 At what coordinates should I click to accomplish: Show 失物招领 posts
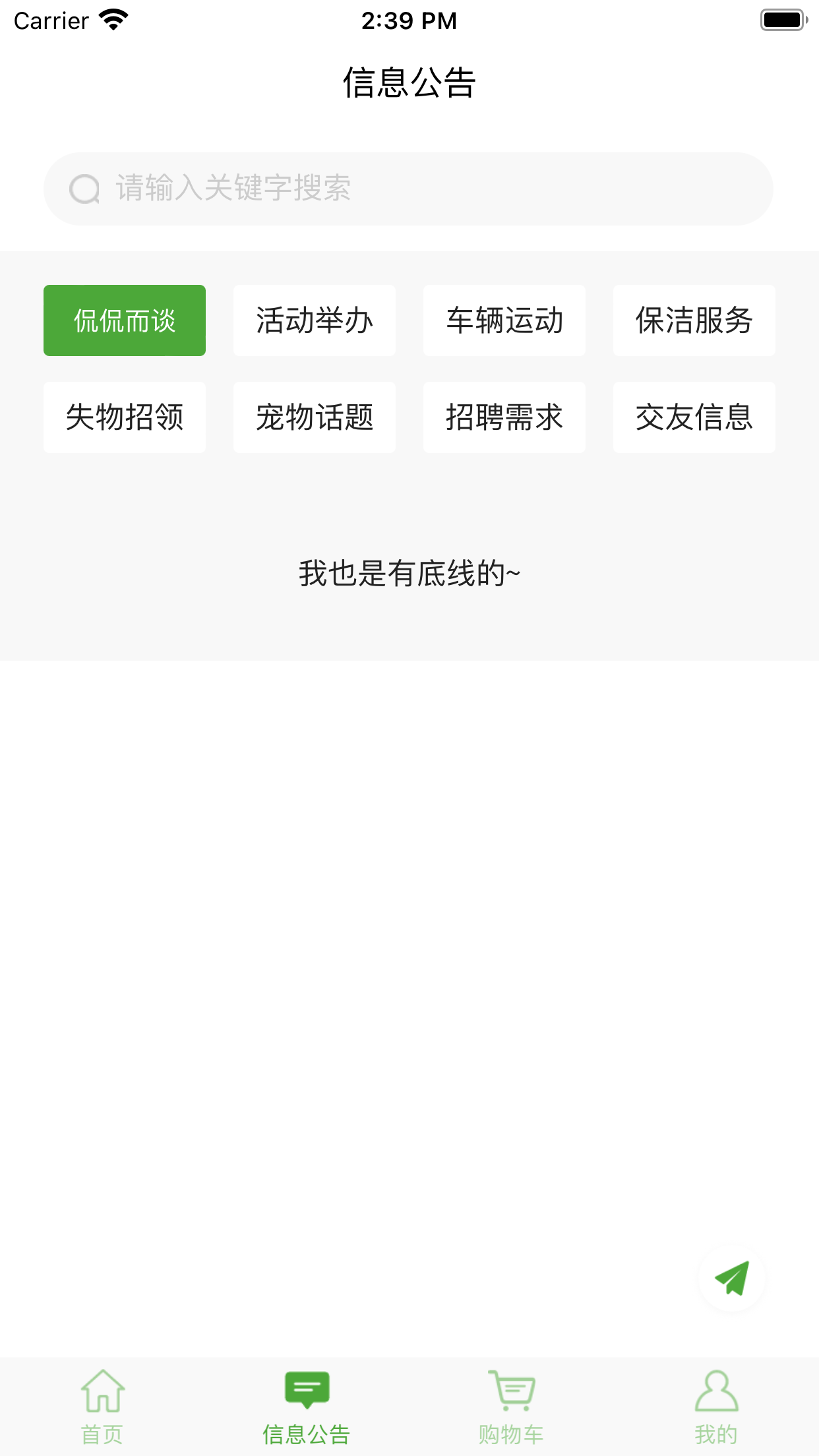click(125, 417)
